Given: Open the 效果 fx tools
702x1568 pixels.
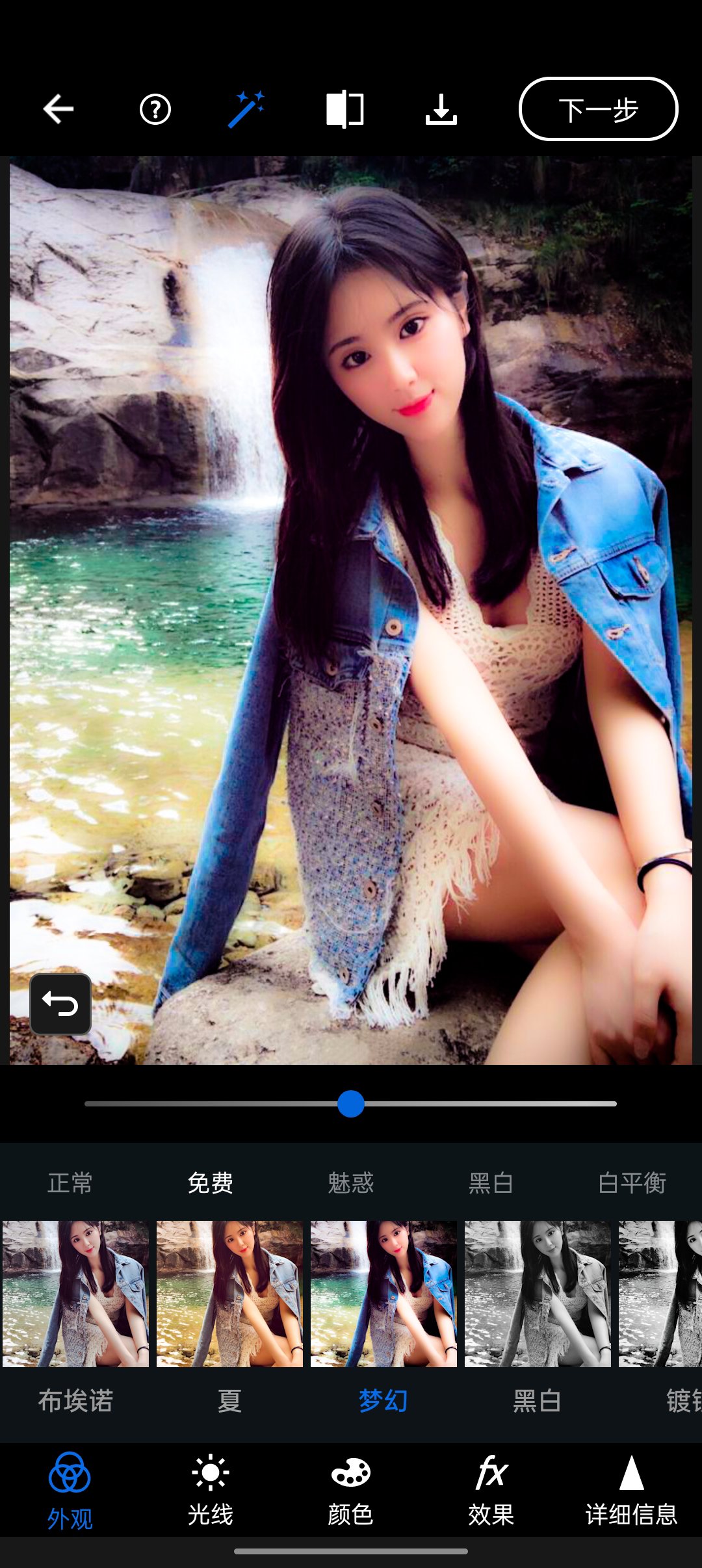Looking at the screenshot, I should 491,1490.
